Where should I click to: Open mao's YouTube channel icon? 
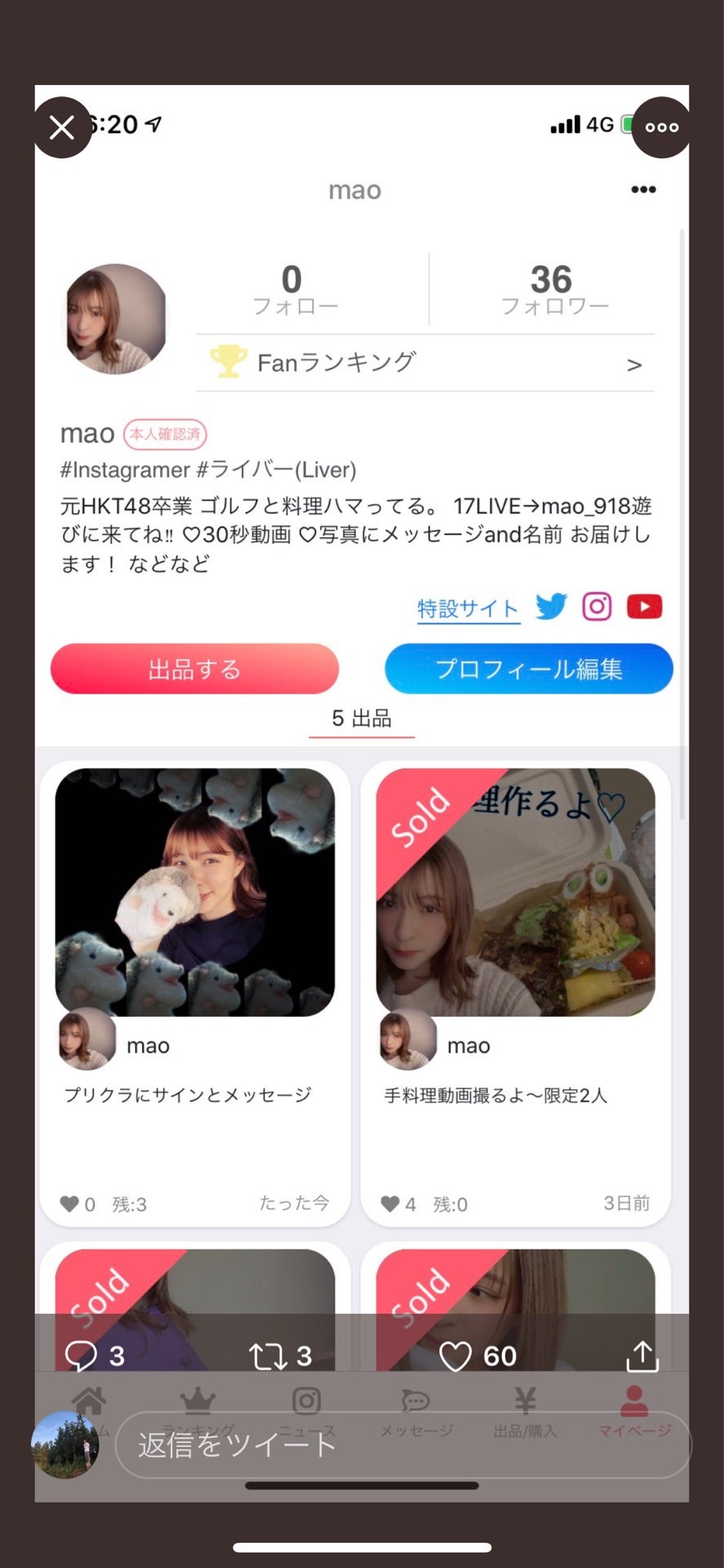point(644,606)
